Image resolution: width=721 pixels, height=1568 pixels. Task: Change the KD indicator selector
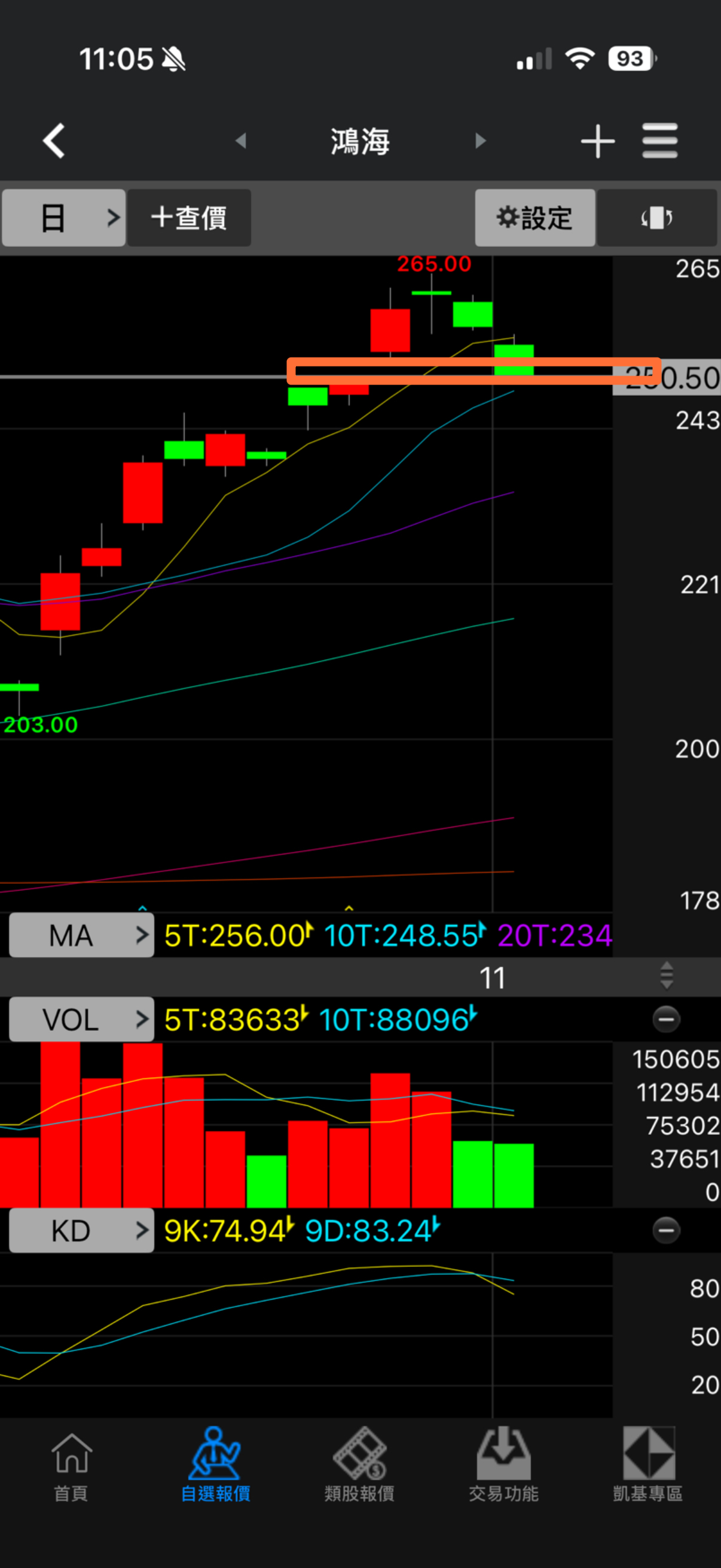[81, 1231]
